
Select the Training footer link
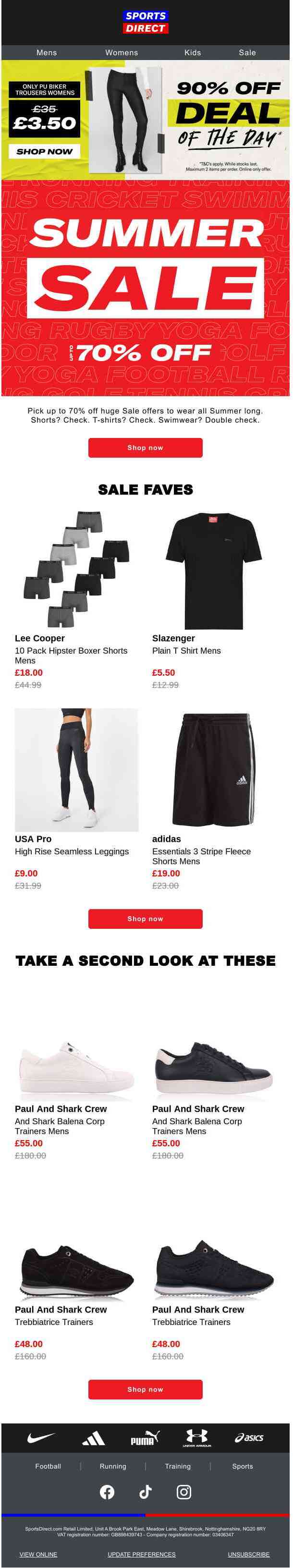177,1466
